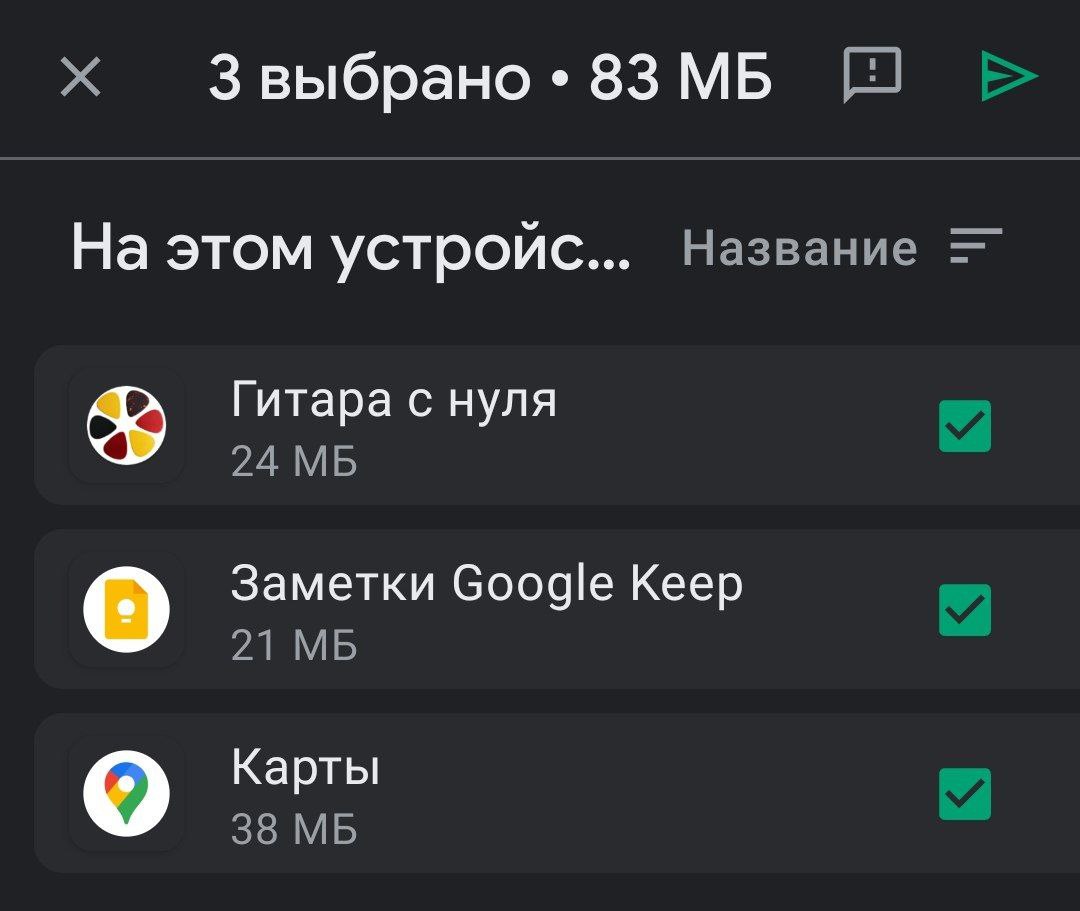Deselect Заметки Google Keep checkbox
This screenshot has width=1080, height=911.
(964, 610)
